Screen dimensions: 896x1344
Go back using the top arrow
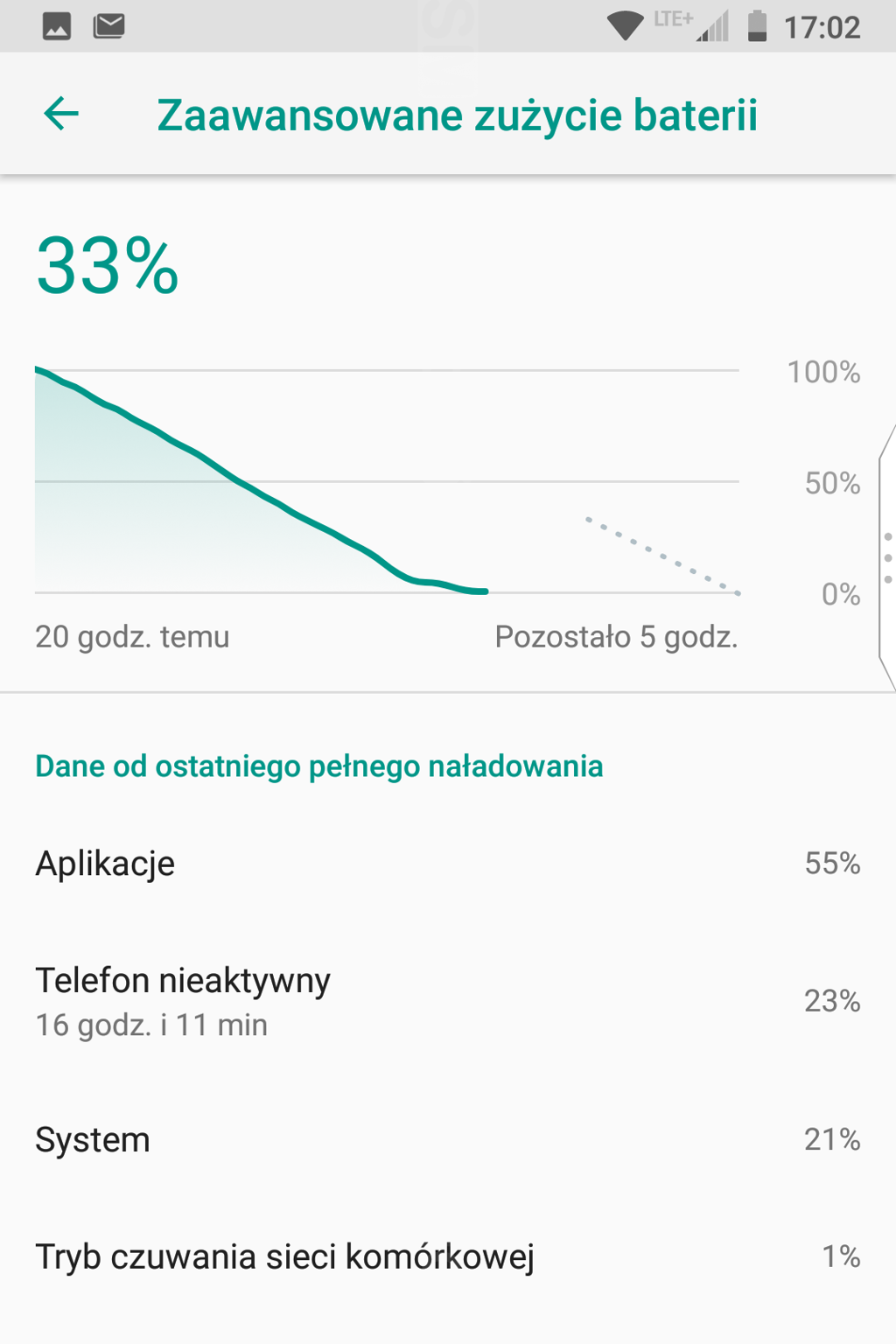pyautogui.click(x=61, y=114)
